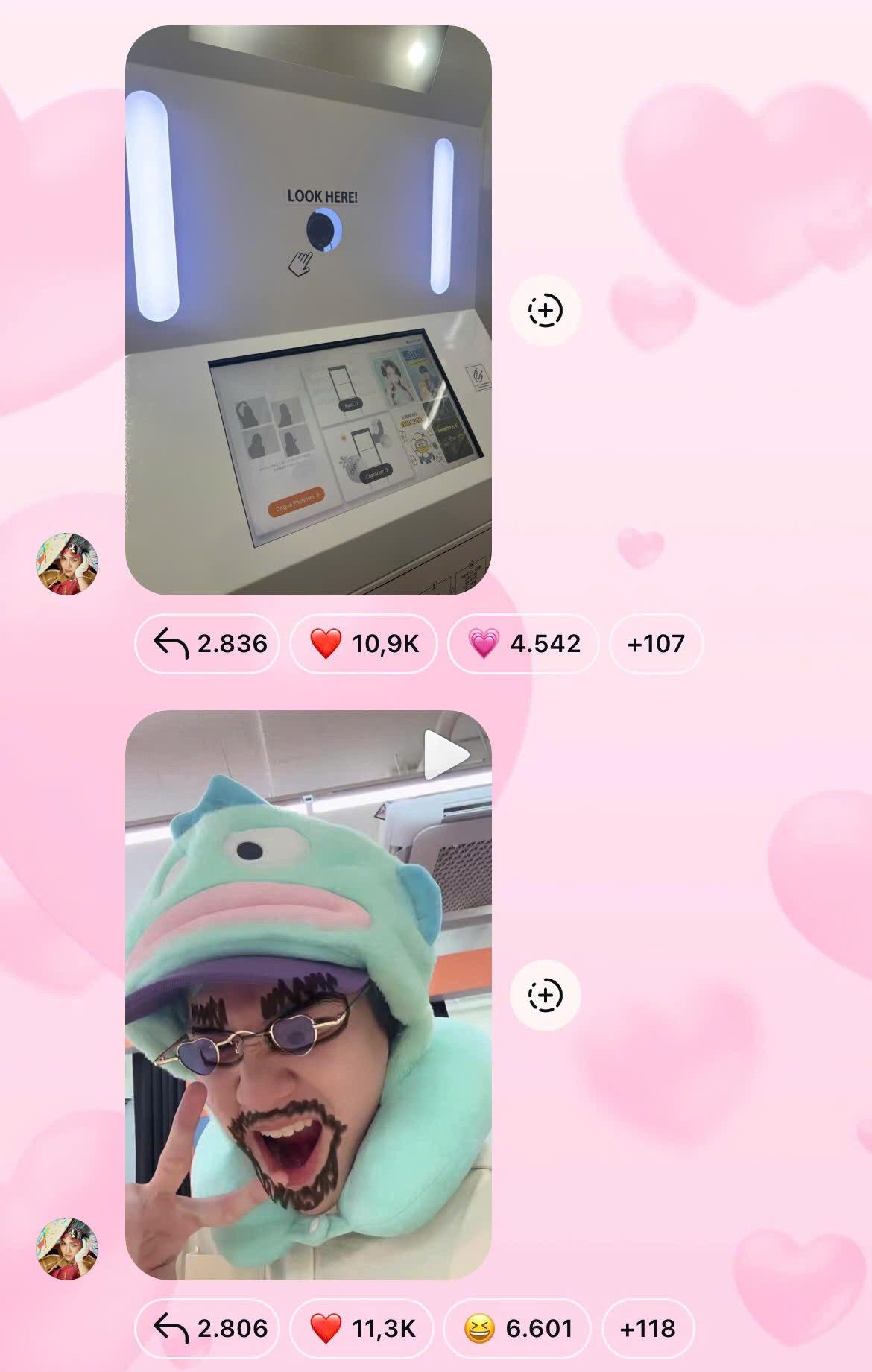Tap the pink heart reaction with 4.542
The image size is (872, 1372).
coord(523,643)
